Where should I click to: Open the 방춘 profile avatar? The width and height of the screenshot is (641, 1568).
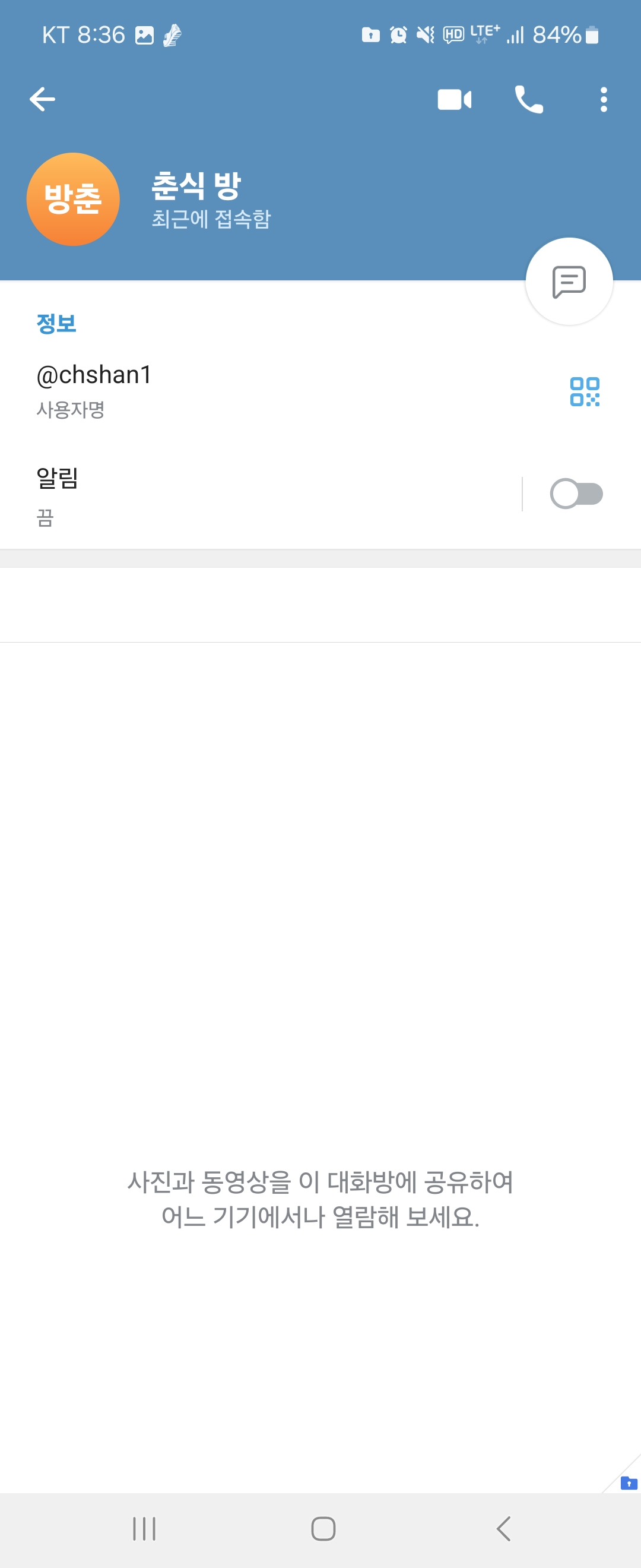pos(73,199)
